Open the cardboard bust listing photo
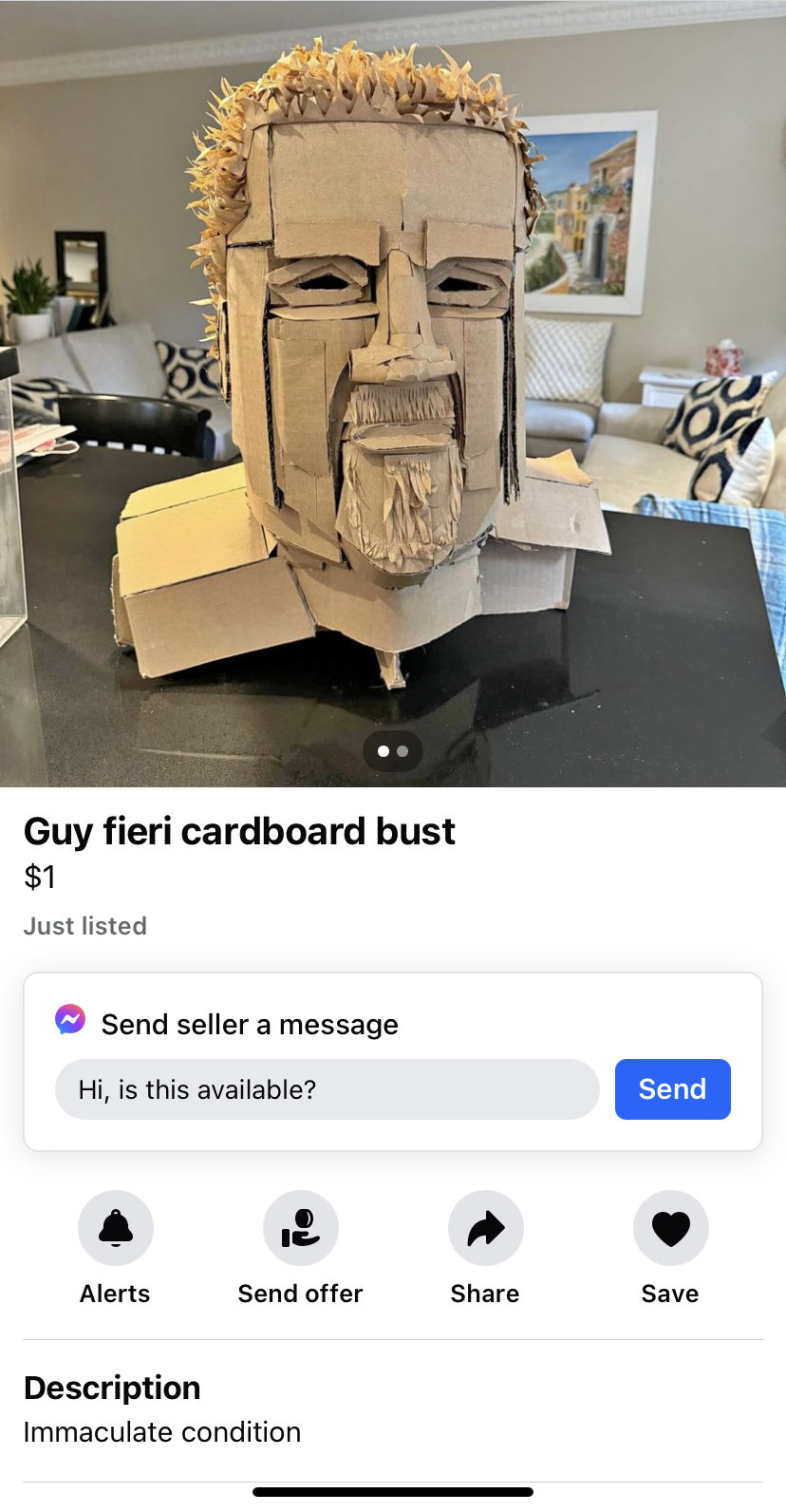Screen dimensions: 786x1512 pyautogui.click(x=393, y=380)
